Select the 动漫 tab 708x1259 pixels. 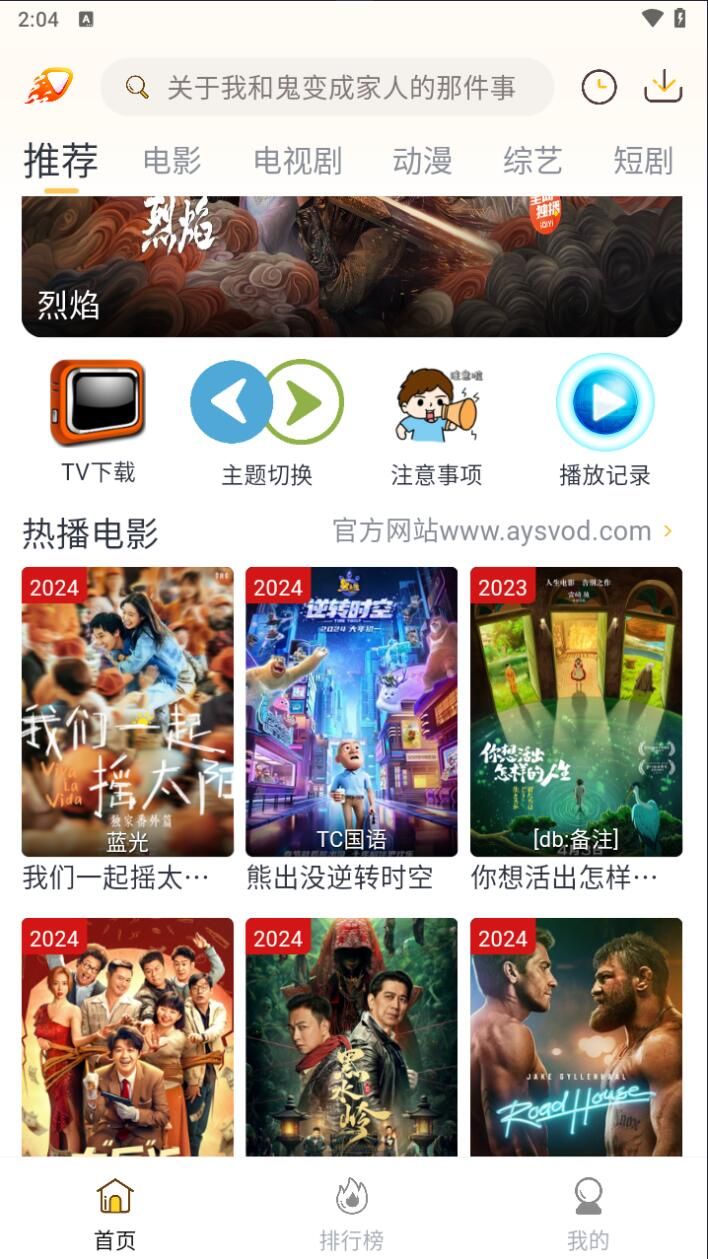[422, 161]
